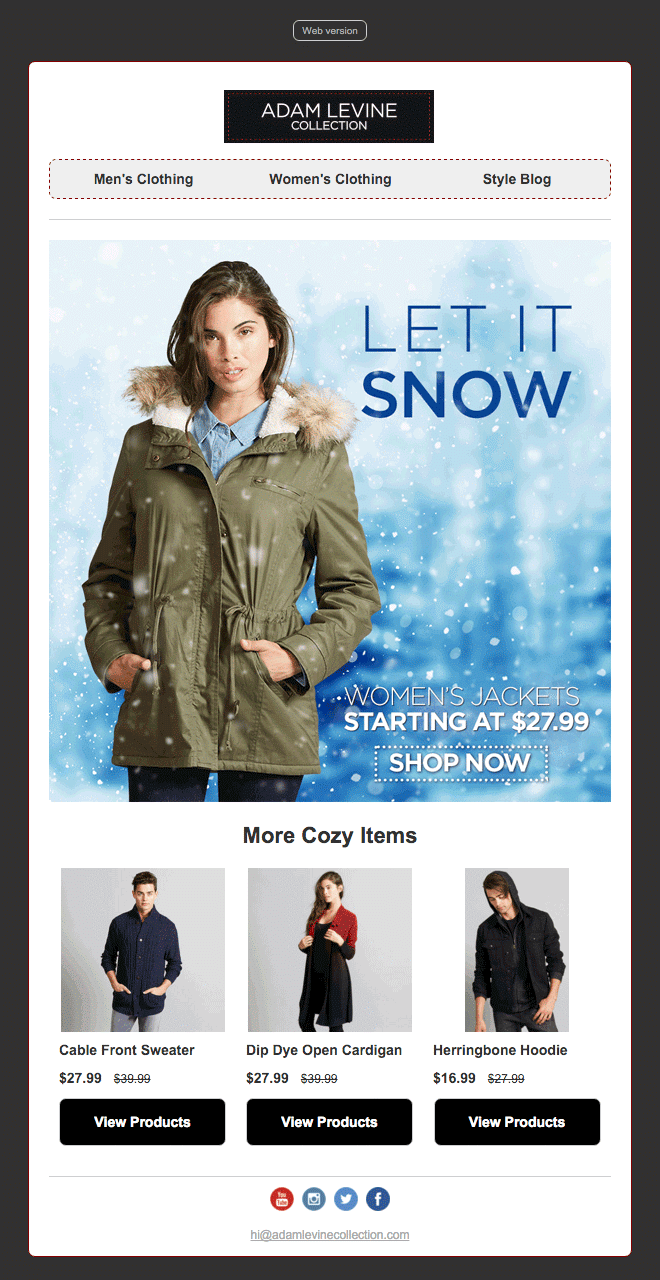Open the Instagram icon

click(x=314, y=1199)
